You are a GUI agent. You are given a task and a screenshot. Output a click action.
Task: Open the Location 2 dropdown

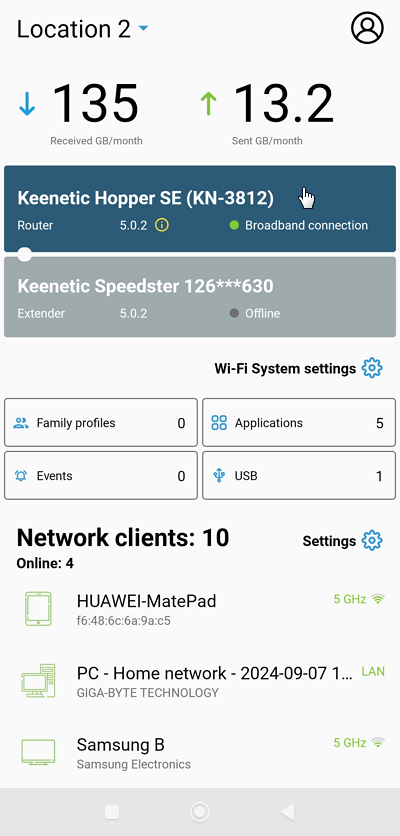click(x=82, y=29)
